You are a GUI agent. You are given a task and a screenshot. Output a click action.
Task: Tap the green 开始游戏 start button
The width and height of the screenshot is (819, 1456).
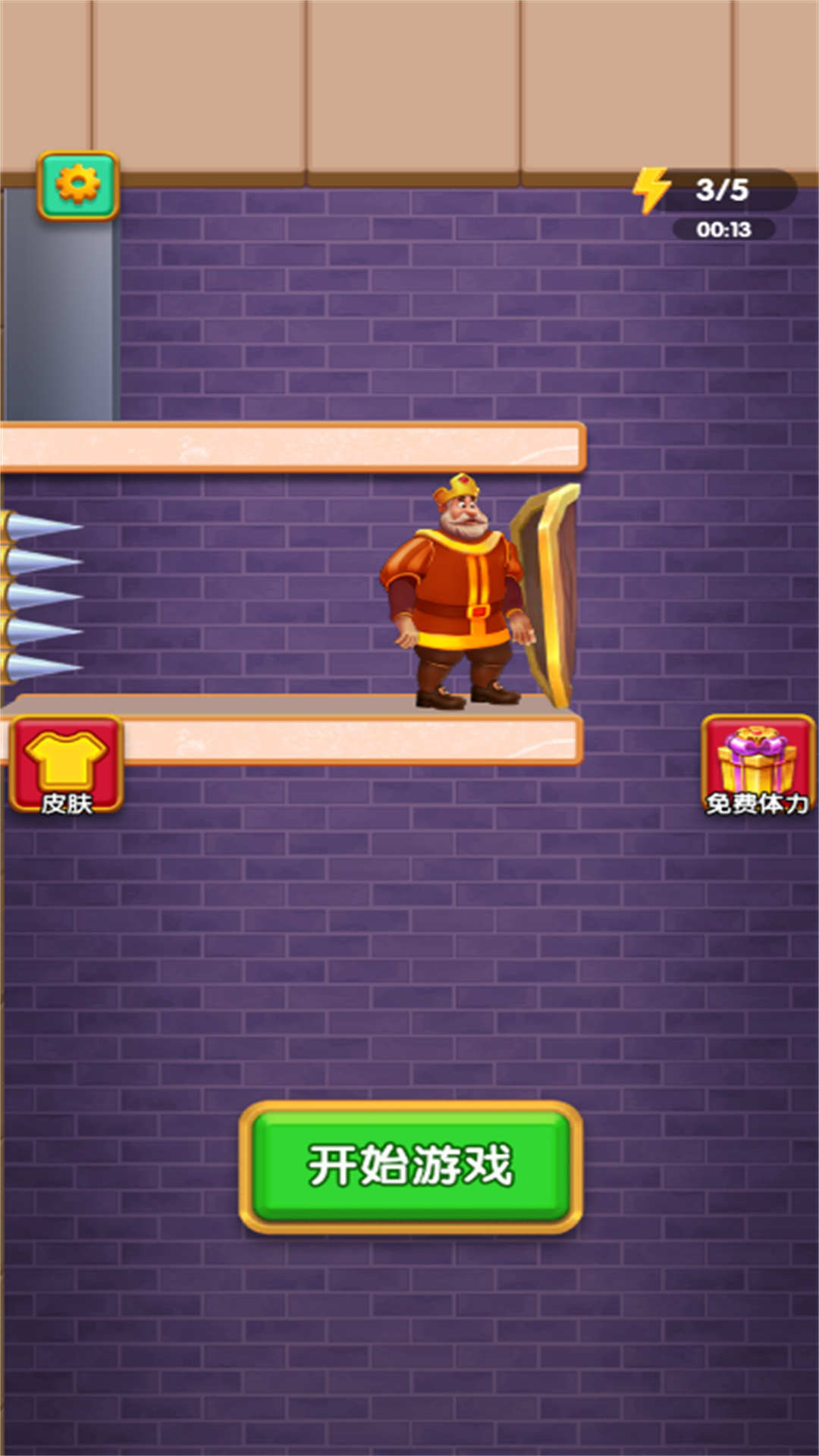(410, 1166)
